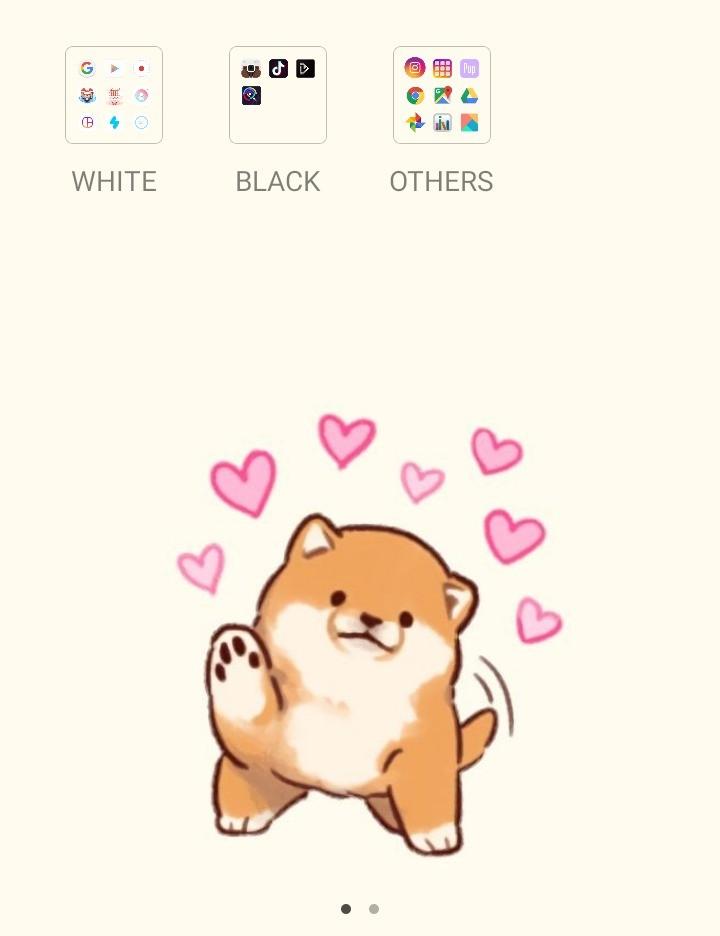Screen dimensions: 720x936
Task: Open the OTHERS app folder
Action: tap(442, 95)
